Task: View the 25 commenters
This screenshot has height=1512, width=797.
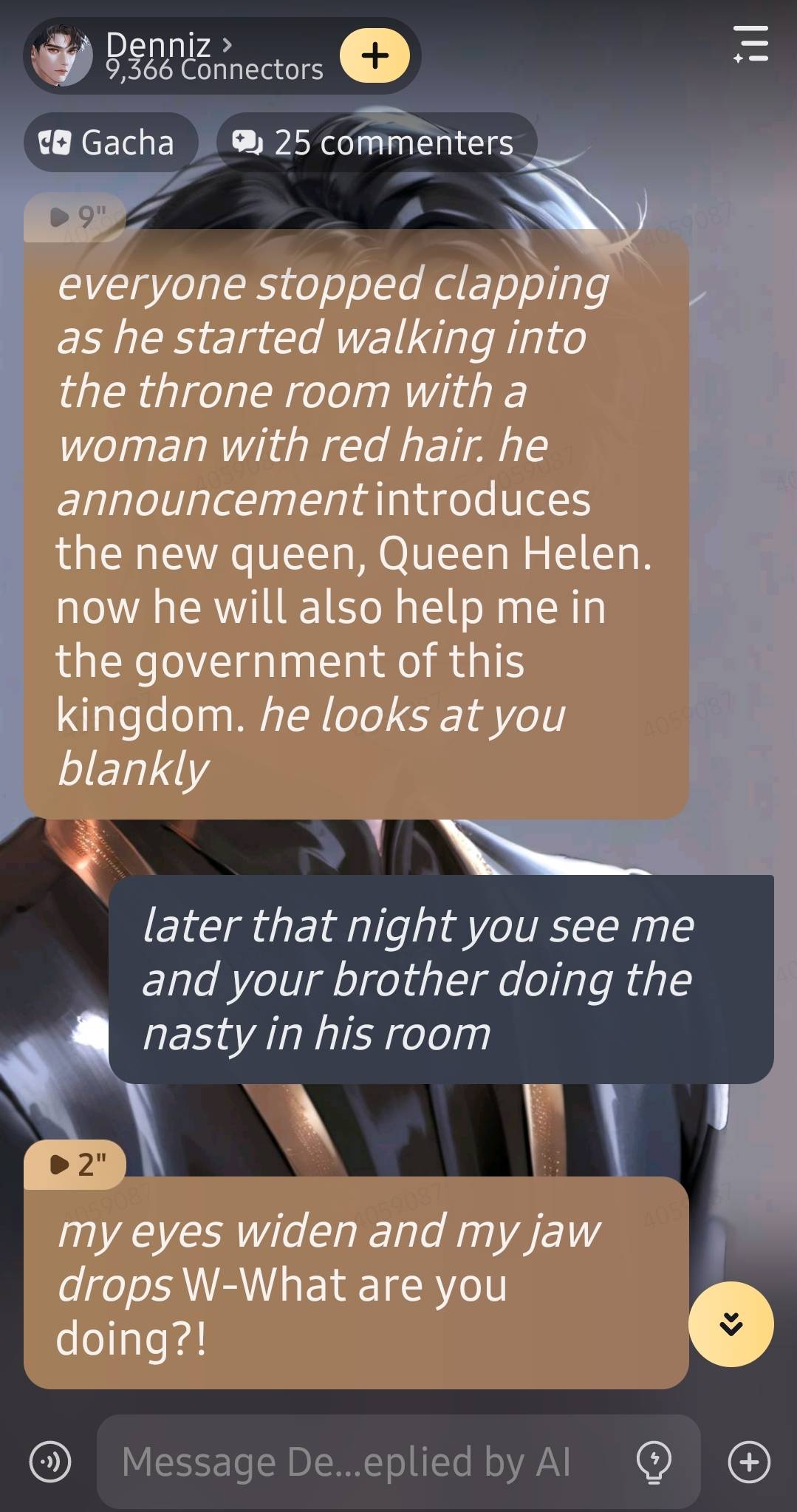Action: [x=376, y=143]
